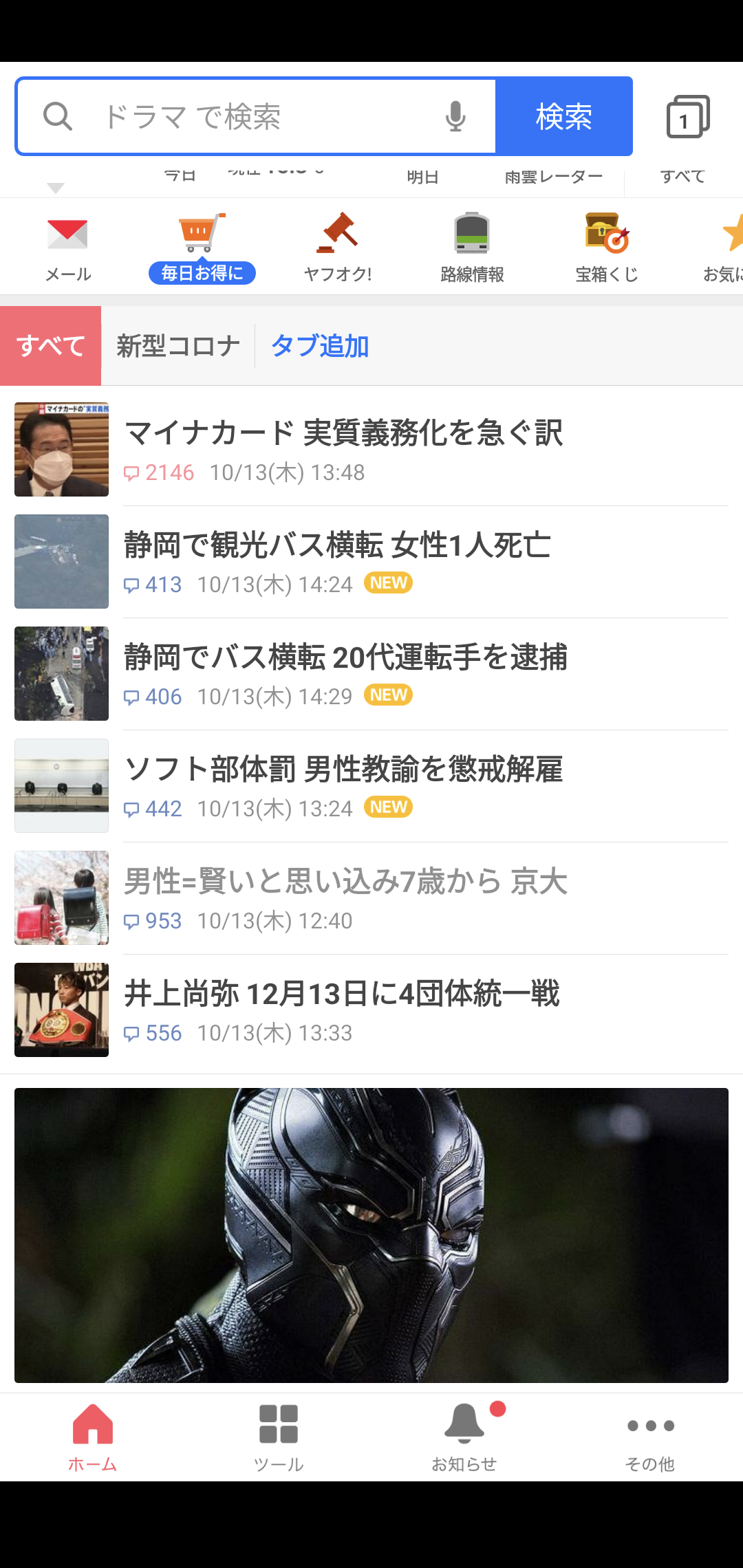Open the その他 more menu tab

click(x=650, y=1437)
